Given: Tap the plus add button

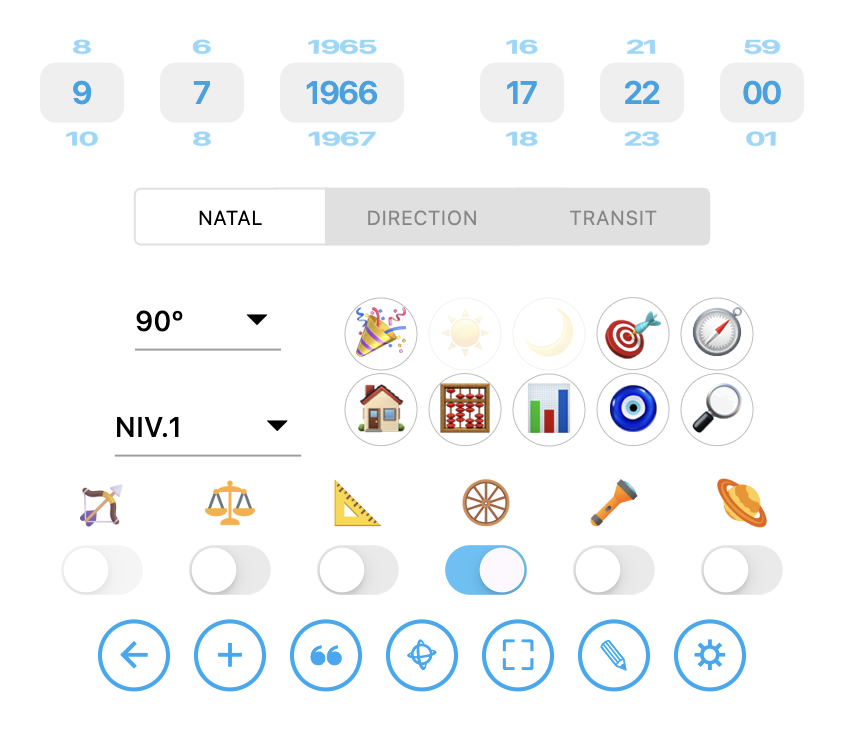Looking at the screenshot, I should click(x=230, y=656).
